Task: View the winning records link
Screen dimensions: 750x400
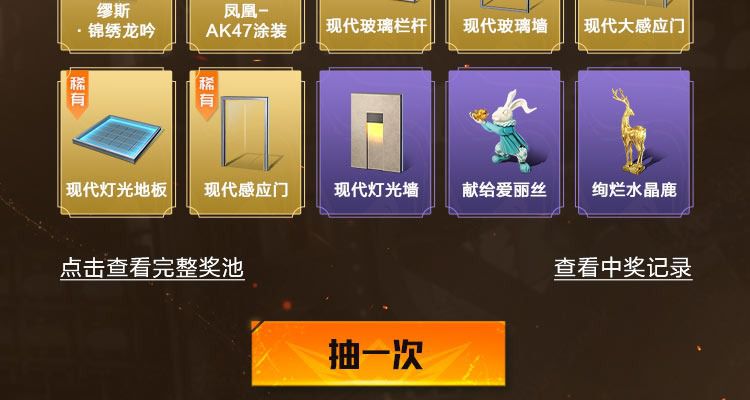Action: [x=623, y=268]
